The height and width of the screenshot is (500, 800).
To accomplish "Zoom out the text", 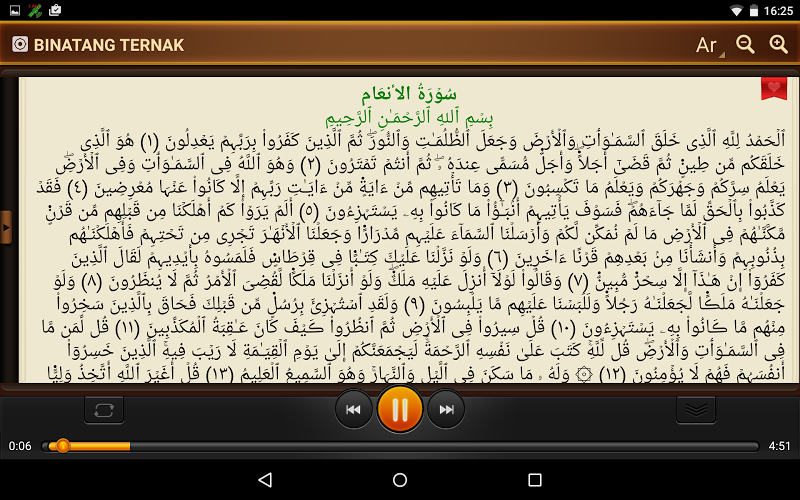I will click(745, 44).
